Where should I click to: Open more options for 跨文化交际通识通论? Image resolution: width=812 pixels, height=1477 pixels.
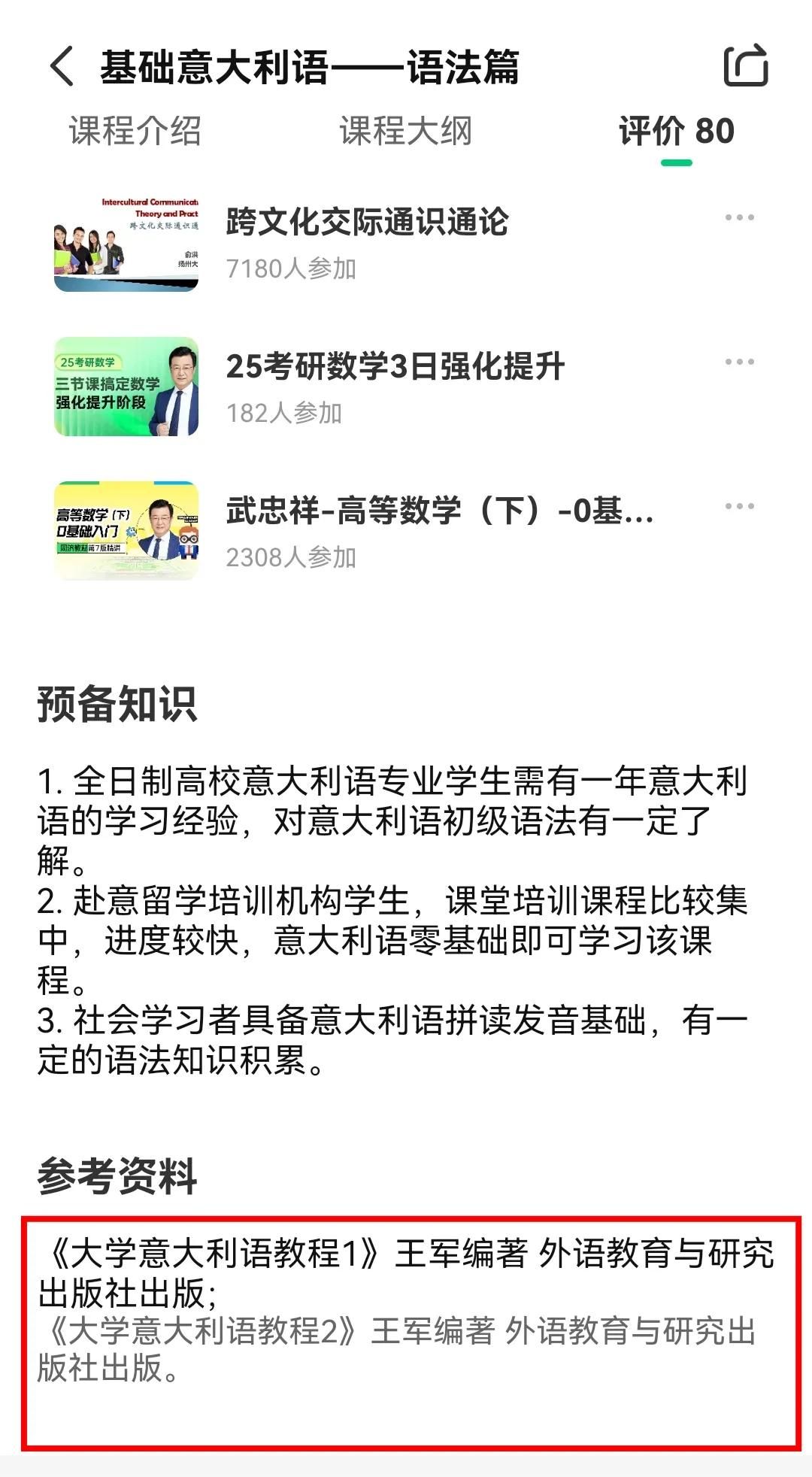738,218
